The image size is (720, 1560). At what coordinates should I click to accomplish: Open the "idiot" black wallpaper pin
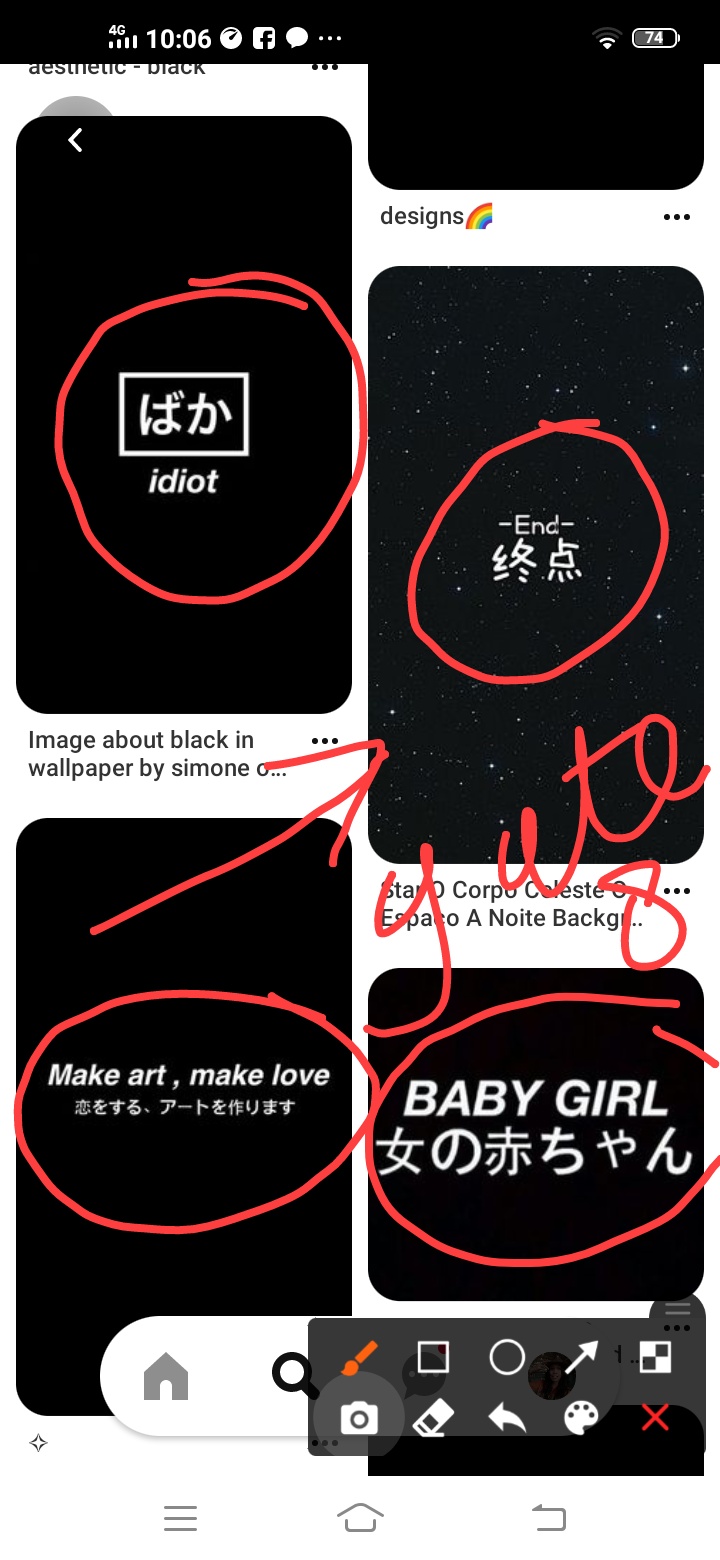(184, 560)
